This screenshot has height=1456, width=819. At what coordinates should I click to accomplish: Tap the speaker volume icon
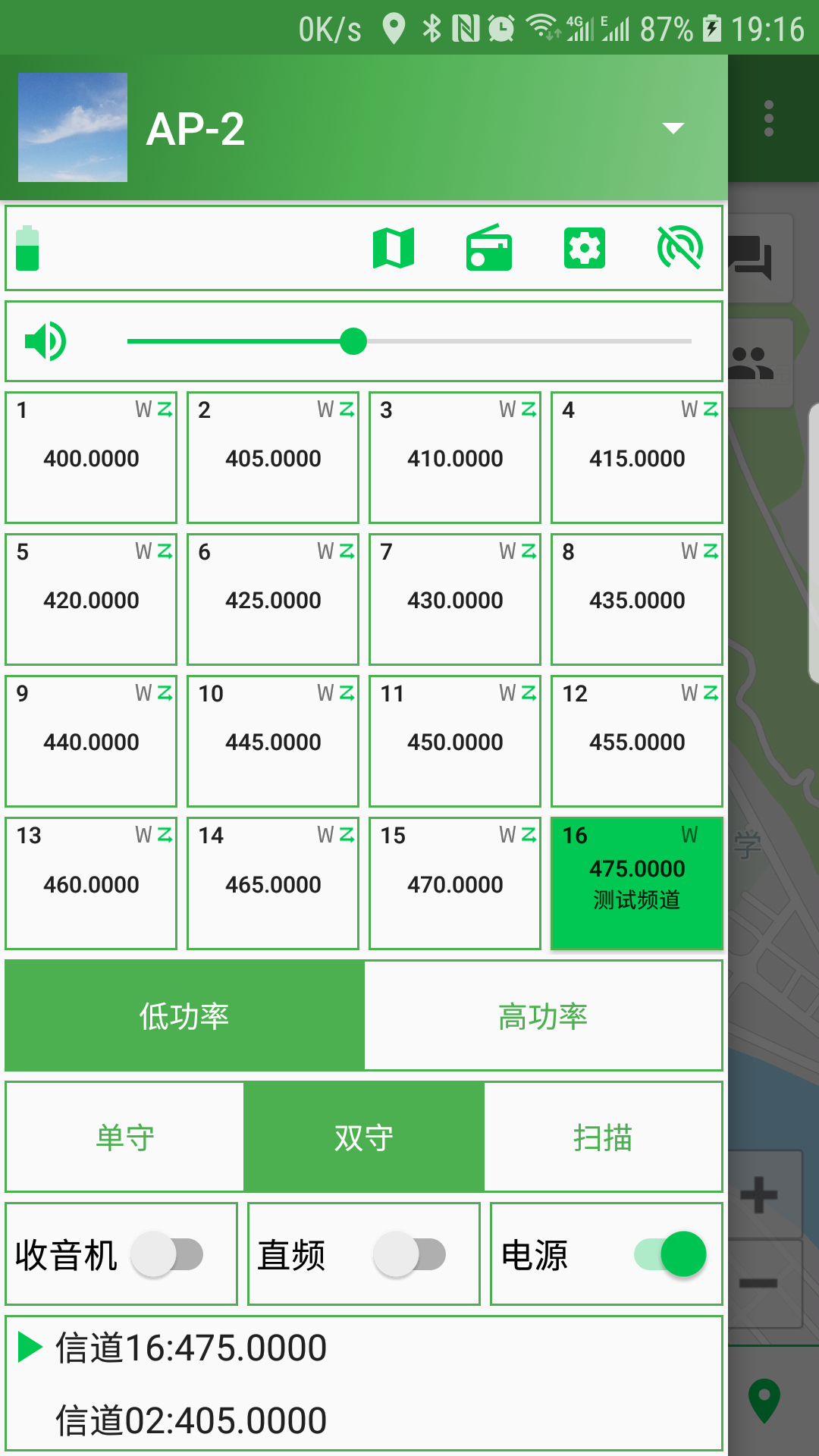(45, 341)
